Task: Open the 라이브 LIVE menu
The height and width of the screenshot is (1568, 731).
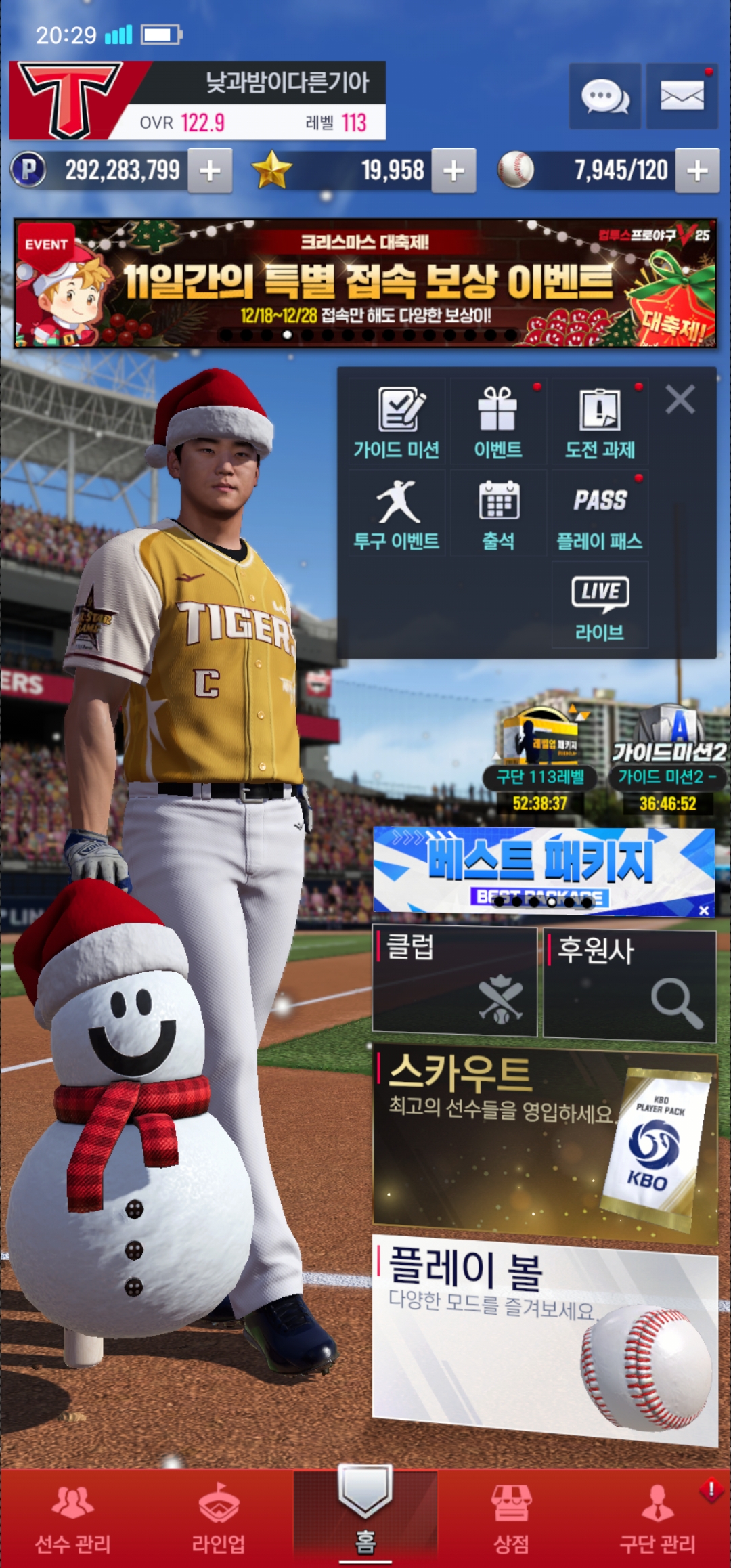Action: [x=600, y=606]
